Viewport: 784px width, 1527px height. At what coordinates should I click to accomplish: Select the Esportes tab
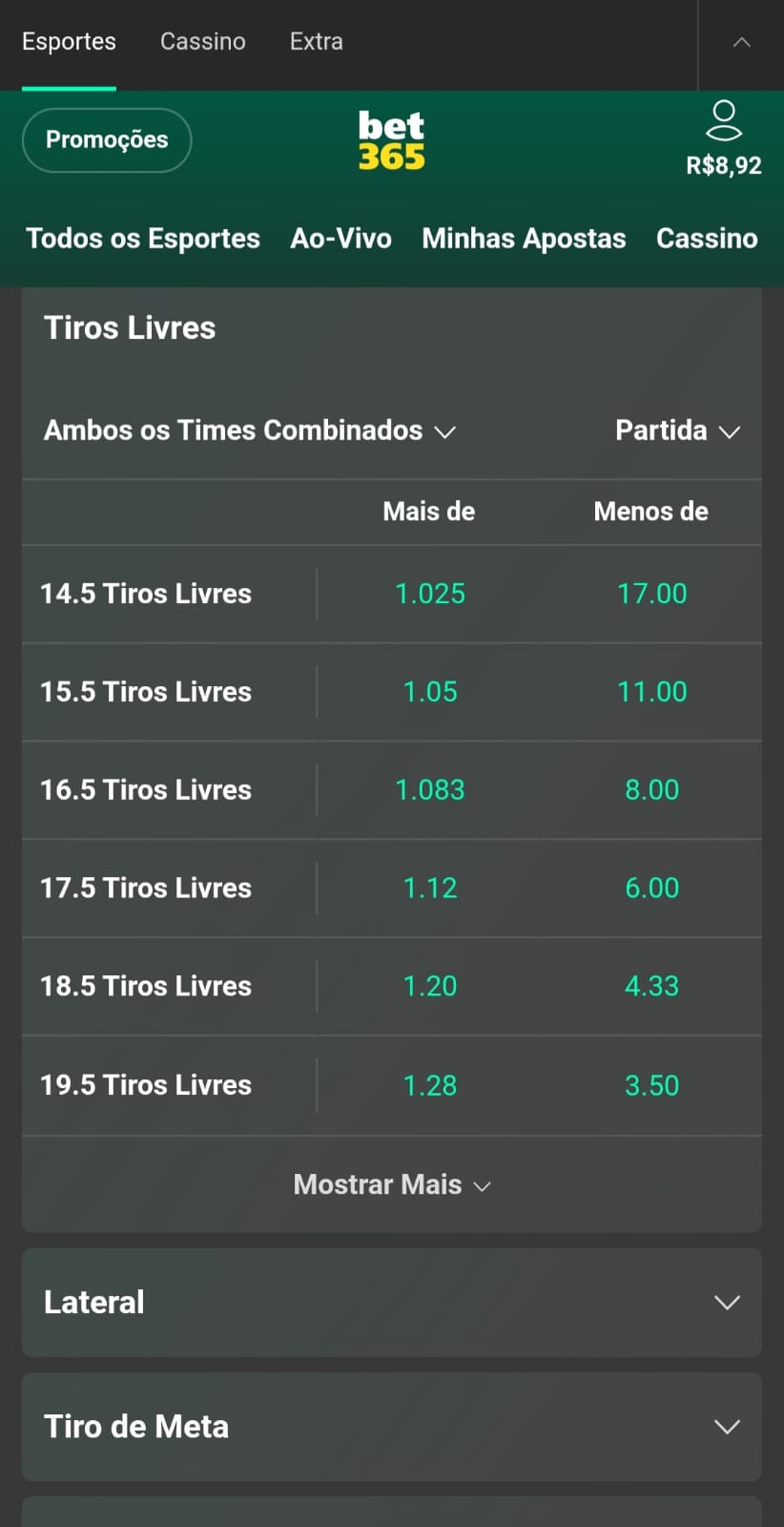click(x=68, y=41)
